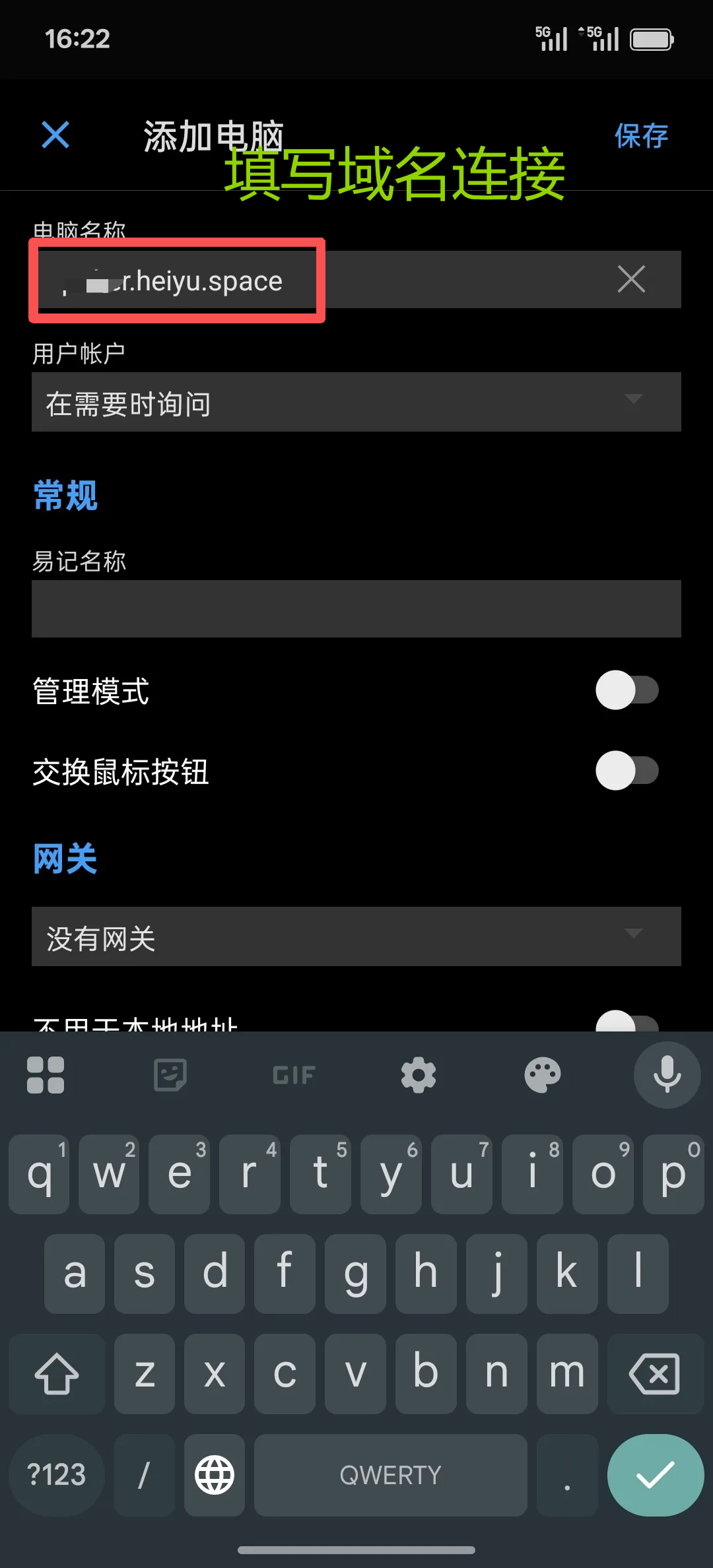
Task: Switch keyboard language with the globe key
Action: (x=215, y=1475)
